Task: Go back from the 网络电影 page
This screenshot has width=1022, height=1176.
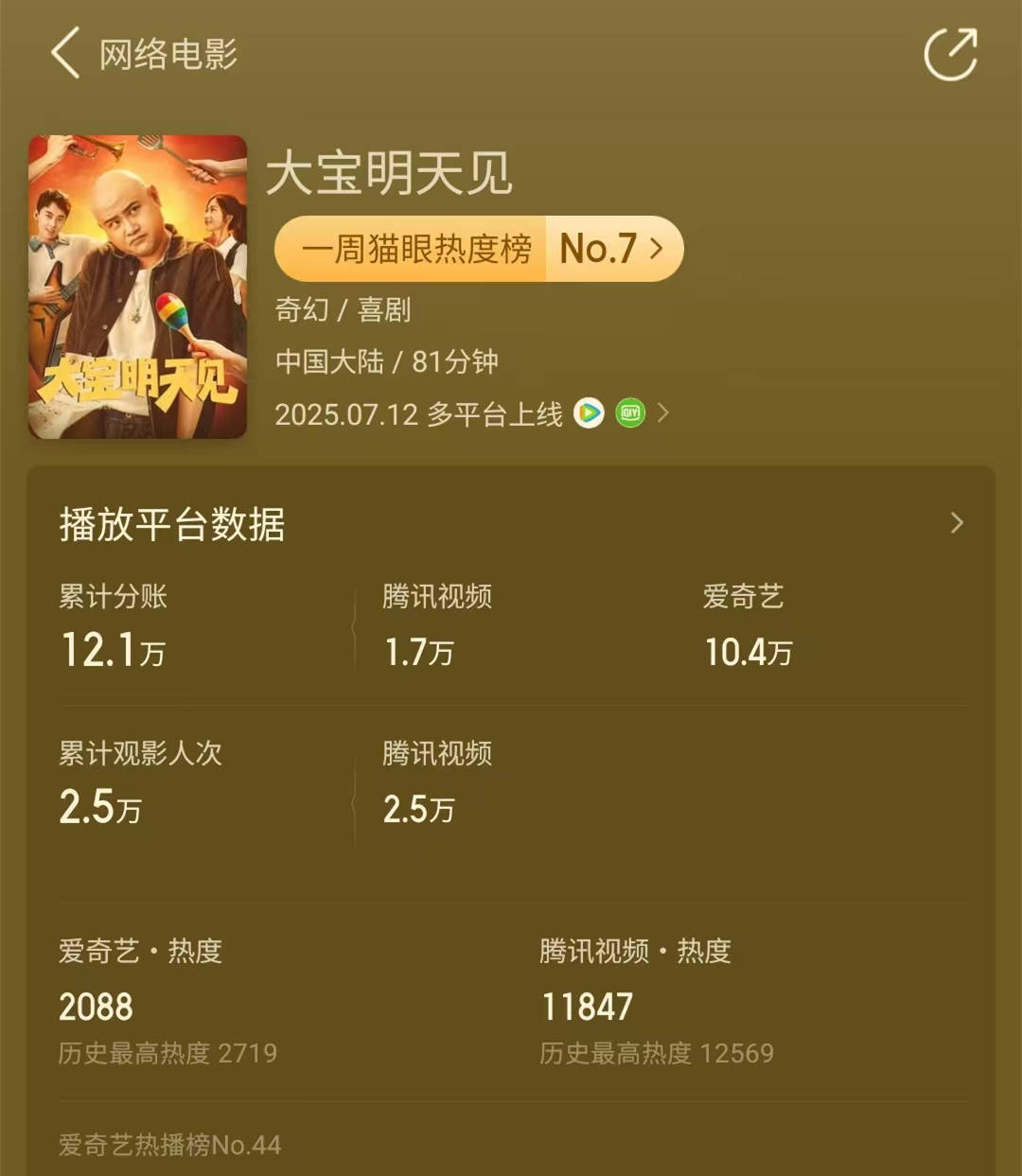Action: [64, 53]
